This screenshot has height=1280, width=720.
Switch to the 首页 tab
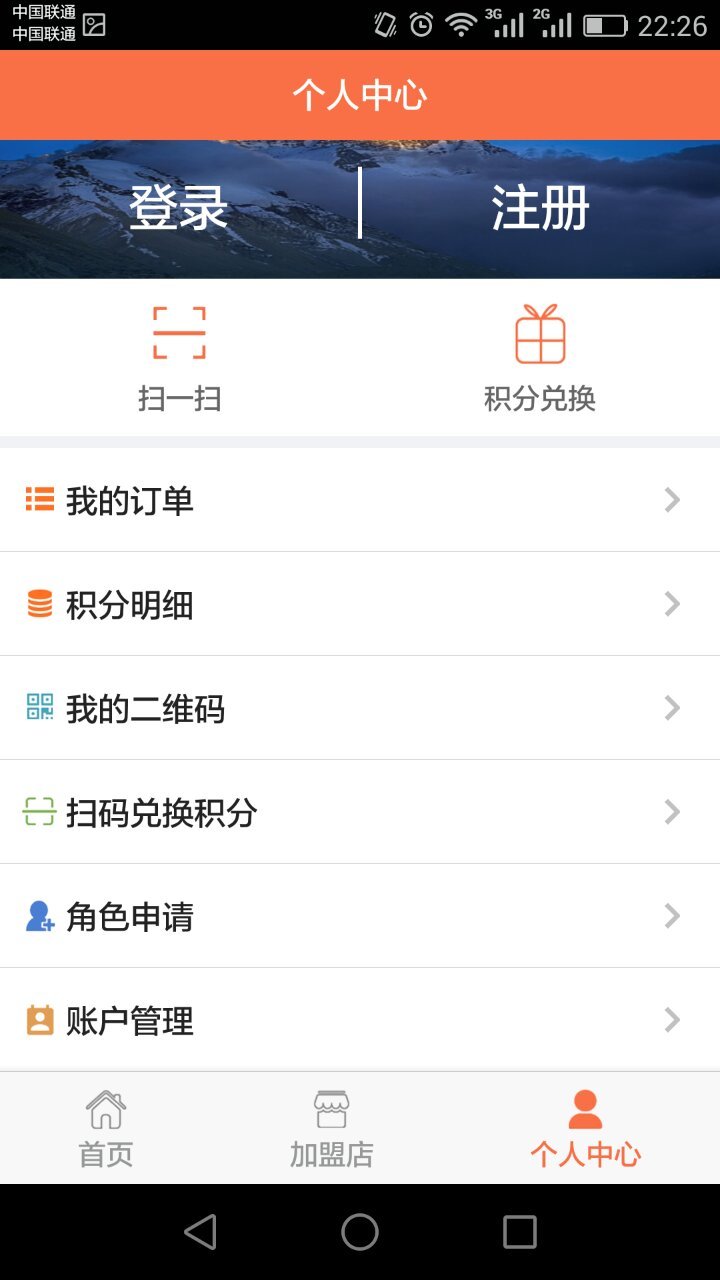point(106,1130)
